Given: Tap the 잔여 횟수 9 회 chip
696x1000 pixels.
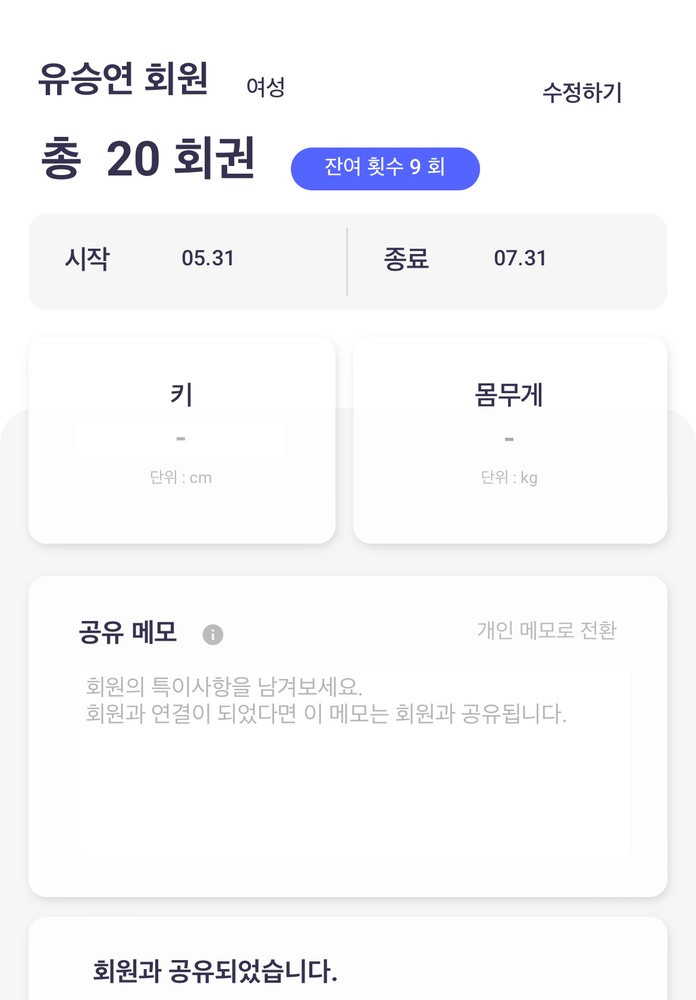Looking at the screenshot, I should point(385,168).
